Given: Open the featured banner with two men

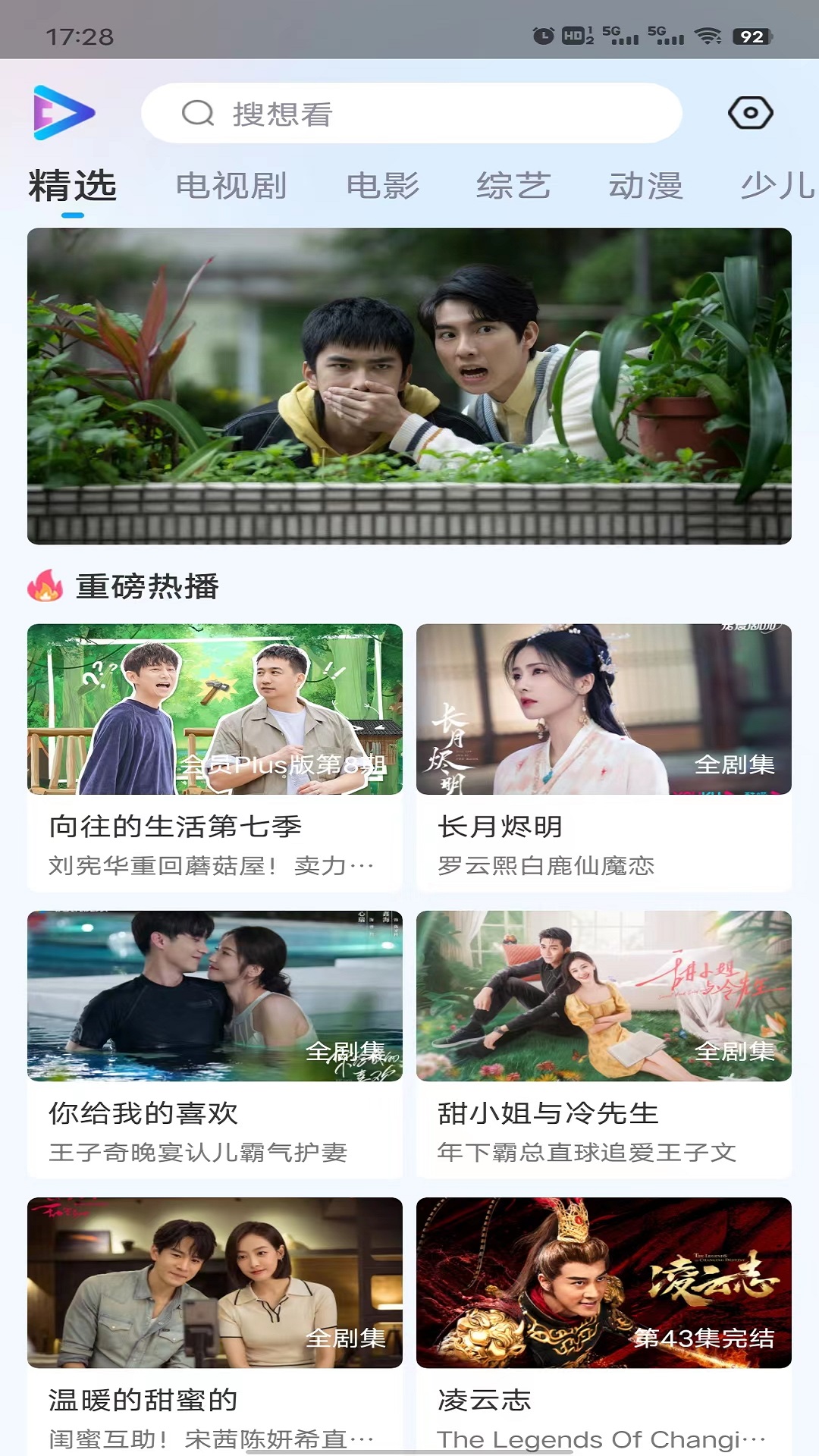Looking at the screenshot, I should click(x=409, y=386).
